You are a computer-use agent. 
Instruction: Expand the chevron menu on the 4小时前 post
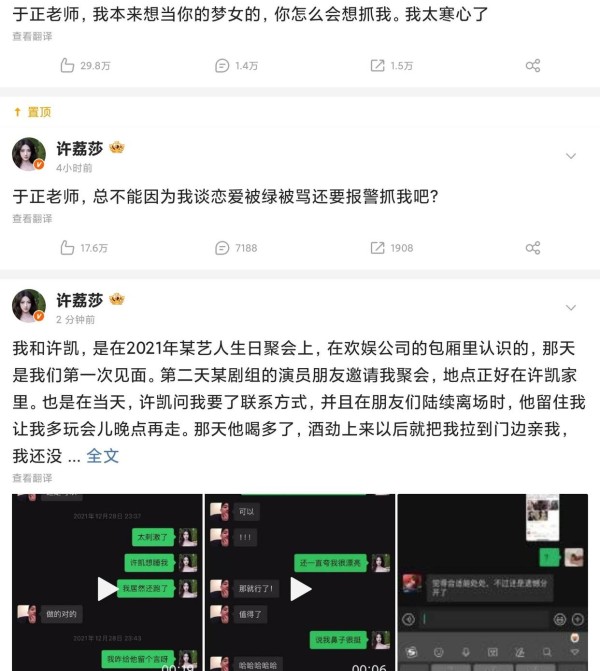pyautogui.click(x=571, y=156)
